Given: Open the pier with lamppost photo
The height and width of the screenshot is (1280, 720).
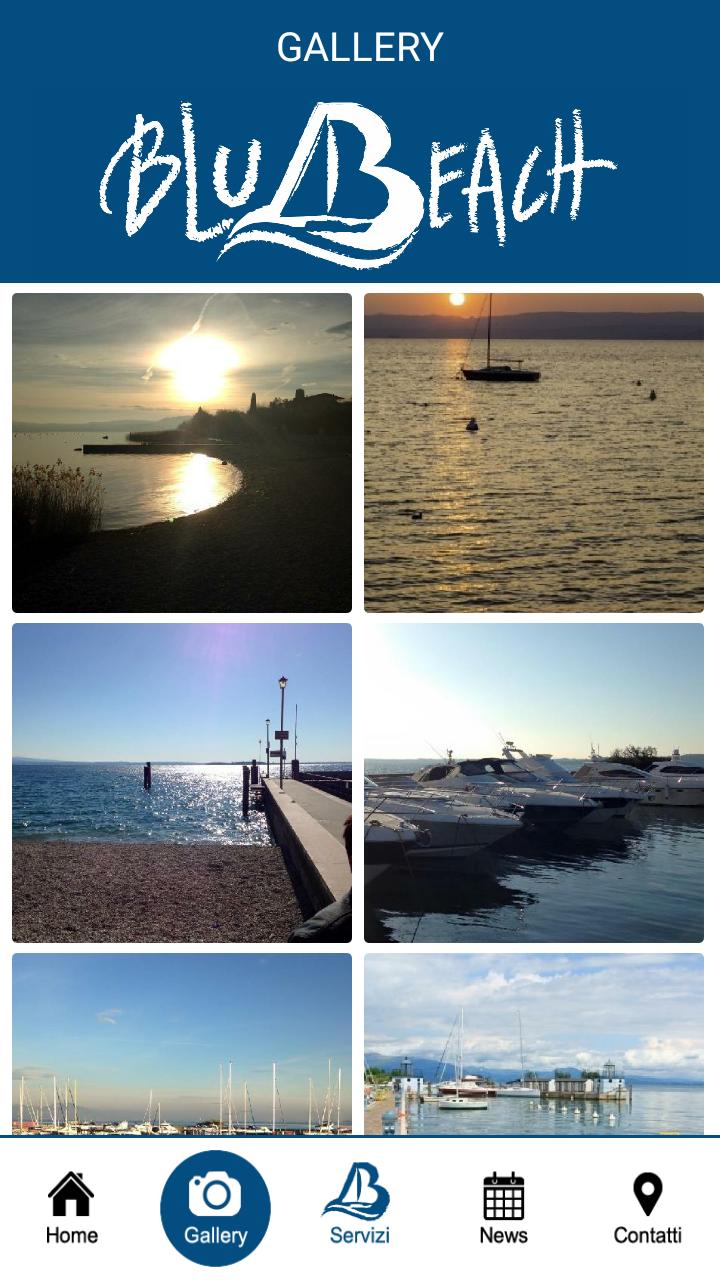Looking at the screenshot, I should click(x=181, y=783).
